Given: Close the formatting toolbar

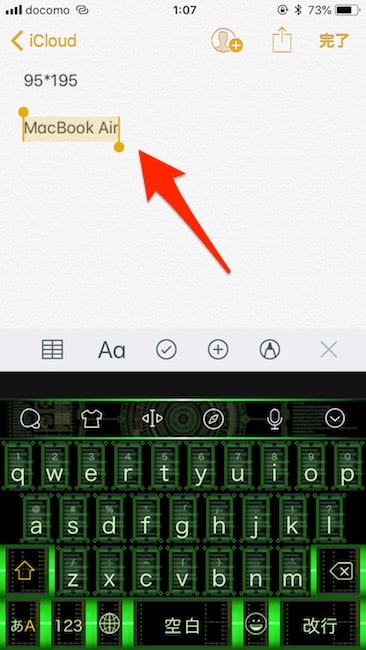Looking at the screenshot, I should tap(329, 350).
